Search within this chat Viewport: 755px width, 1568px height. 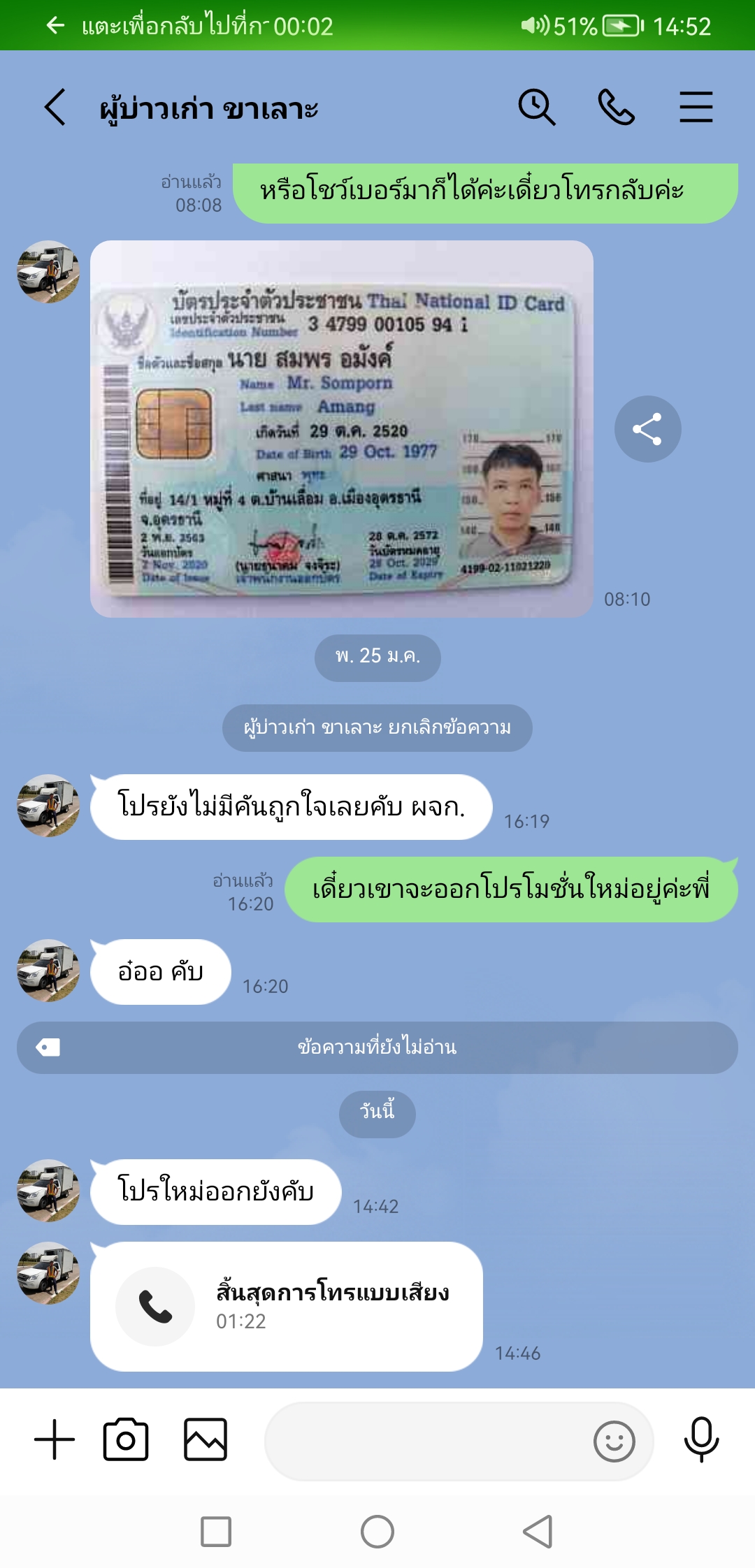(x=536, y=108)
